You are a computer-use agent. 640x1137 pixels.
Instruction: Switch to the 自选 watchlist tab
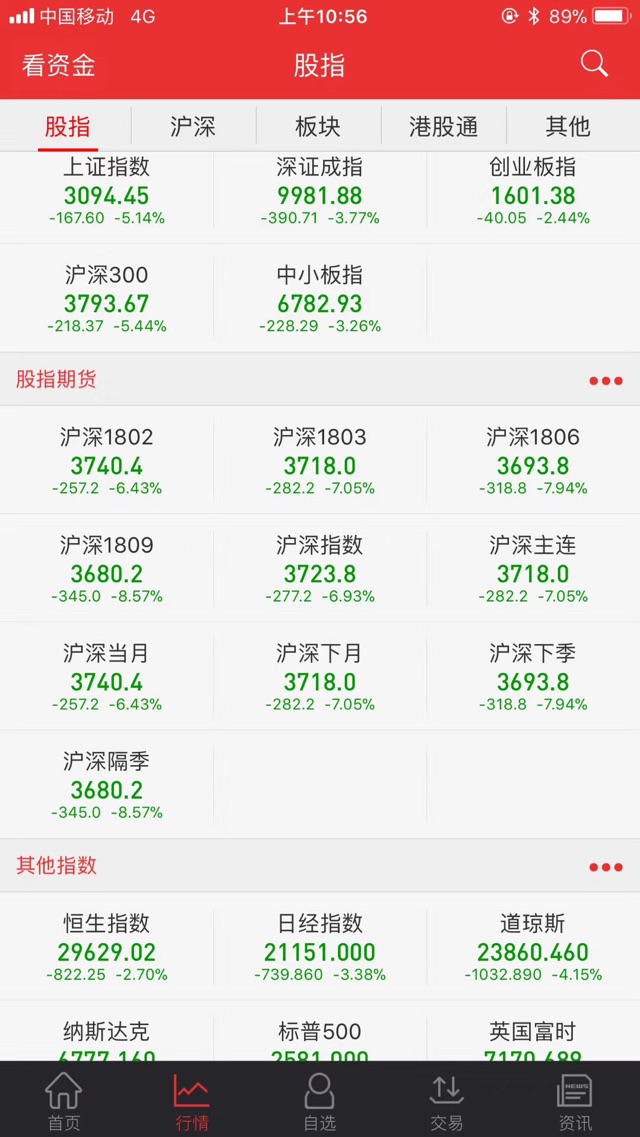(x=320, y=1102)
